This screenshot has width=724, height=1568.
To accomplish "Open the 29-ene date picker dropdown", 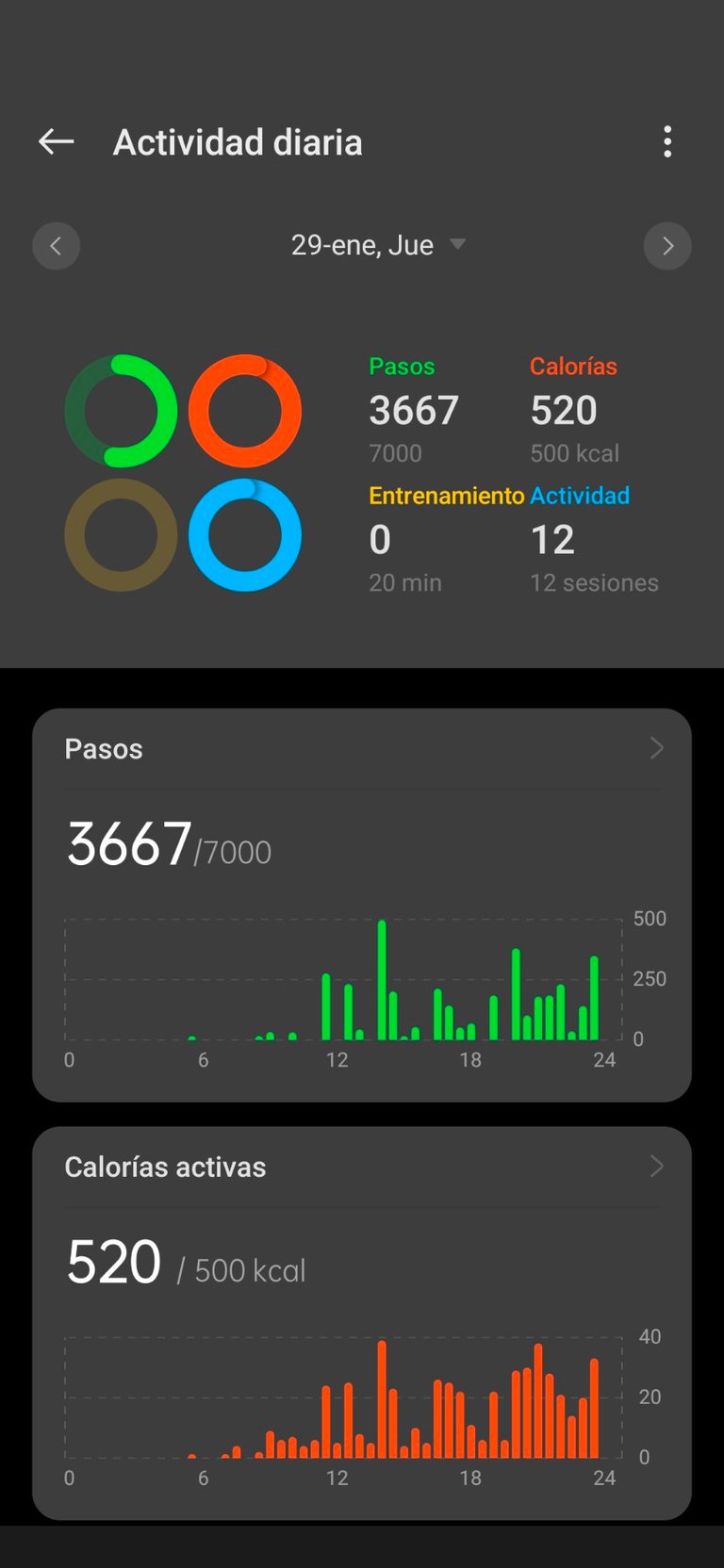I will tap(377, 245).
